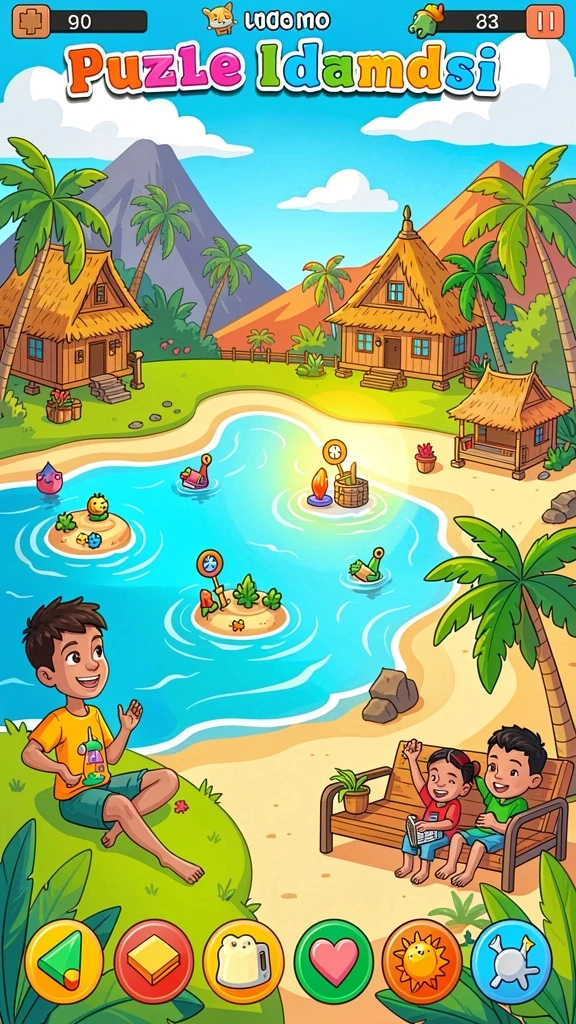Tap the puzzle piece icon beside 90

31,22
